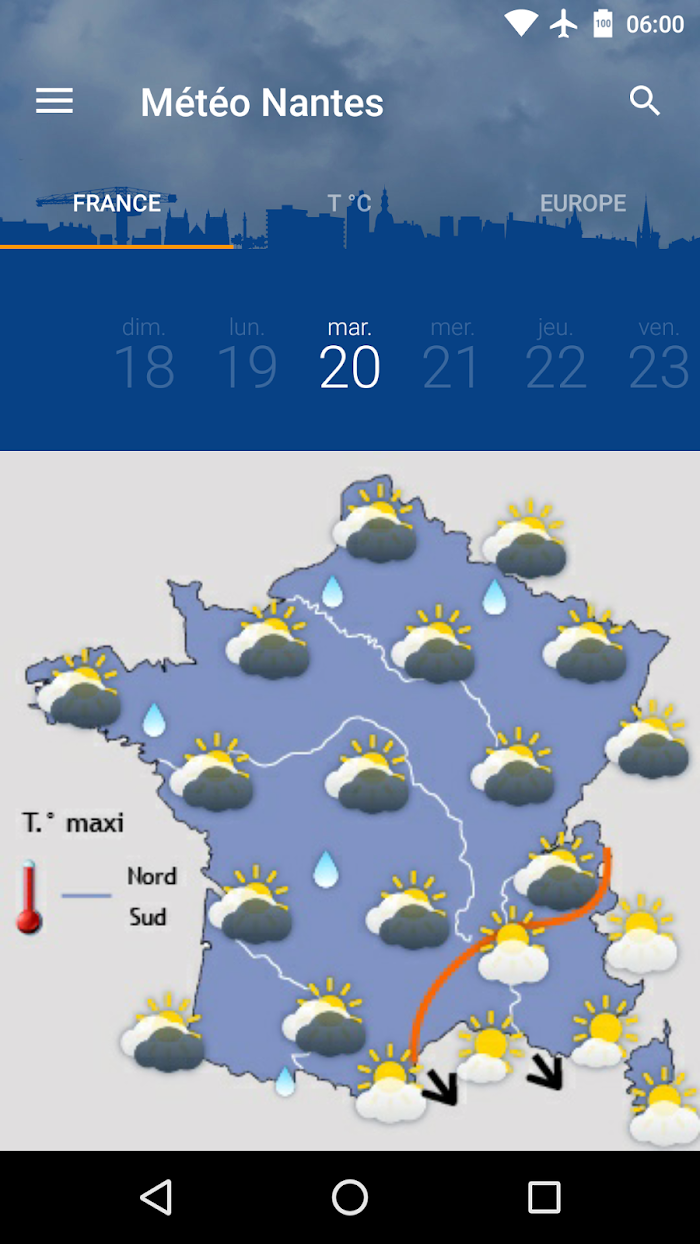Switch to the EUROPE tab

click(x=582, y=203)
